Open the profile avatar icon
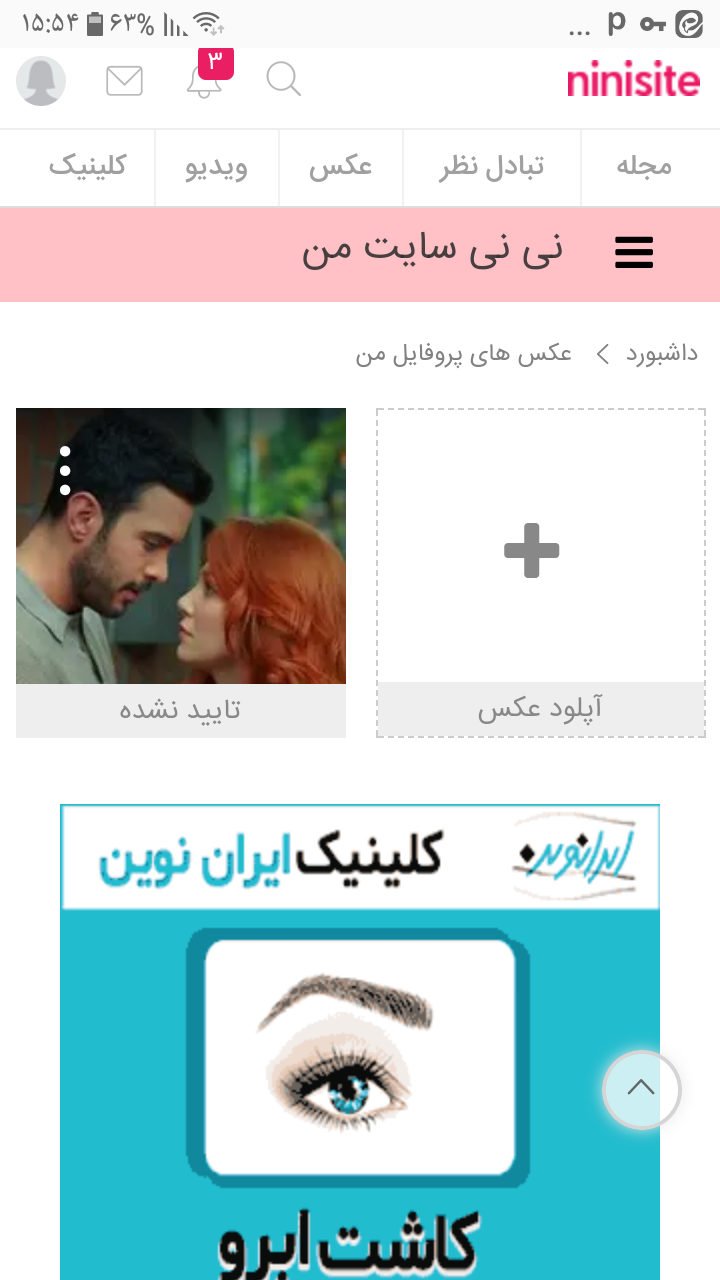The image size is (720, 1280). [41, 81]
